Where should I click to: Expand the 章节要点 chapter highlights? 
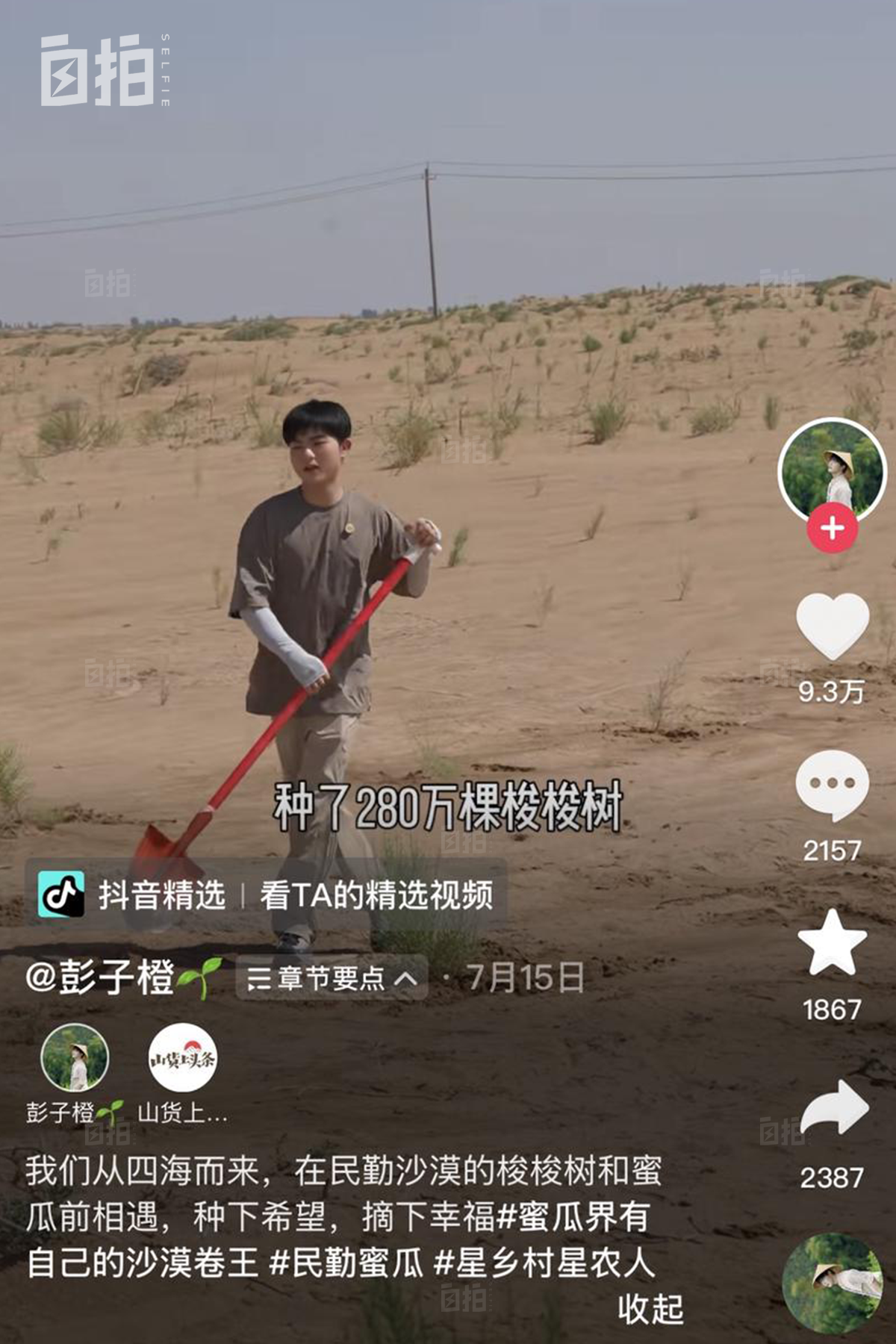[332, 978]
